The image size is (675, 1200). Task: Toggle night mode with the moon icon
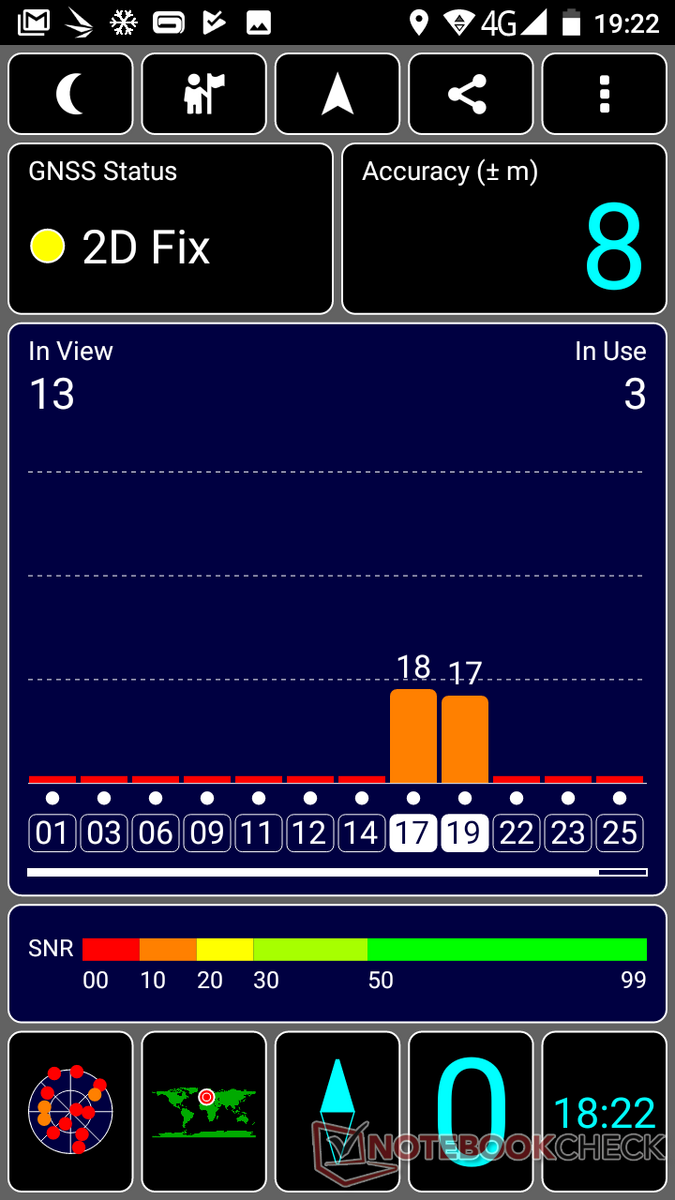click(x=70, y=94)
